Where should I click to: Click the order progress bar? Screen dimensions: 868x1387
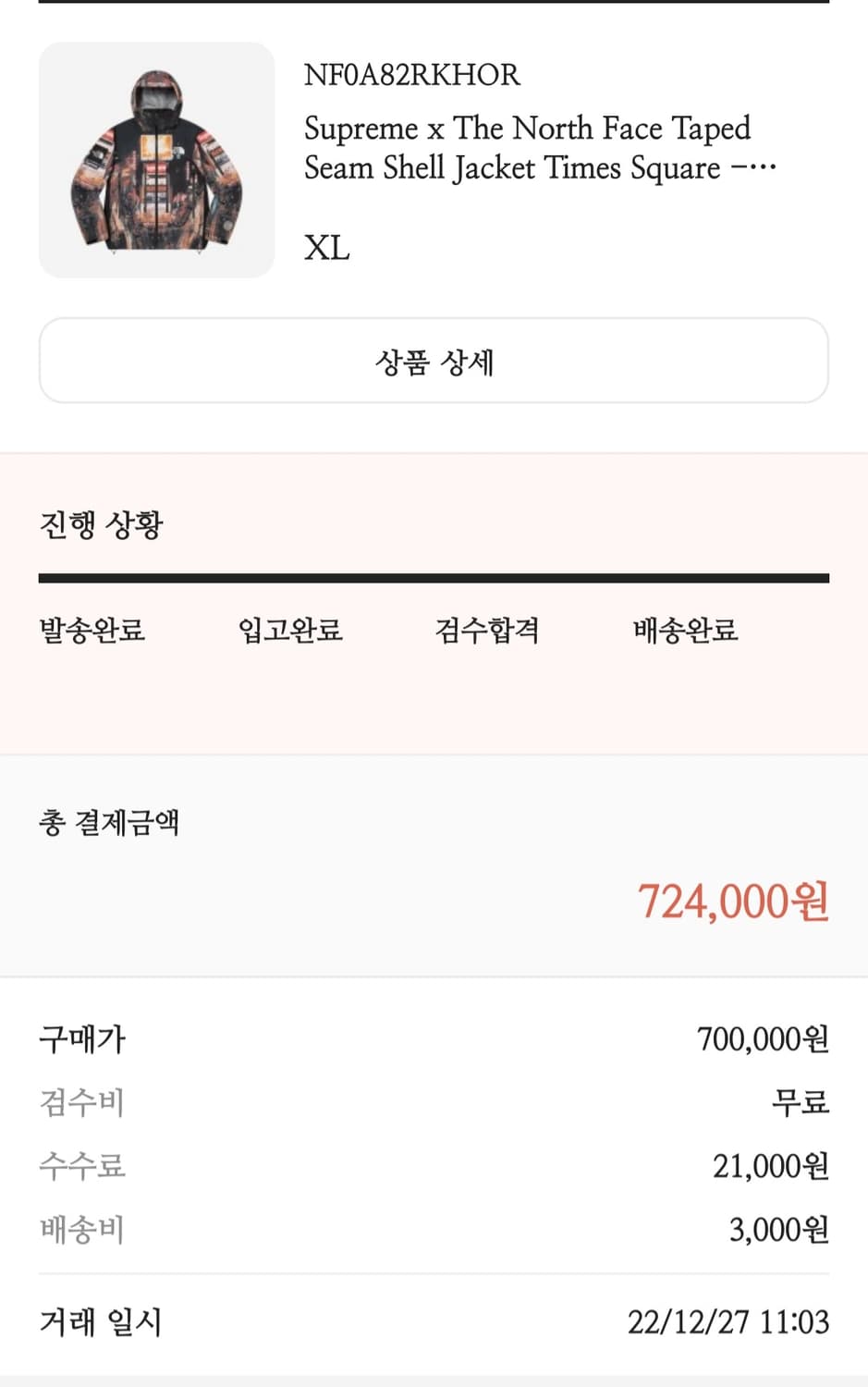coord(434,578)
